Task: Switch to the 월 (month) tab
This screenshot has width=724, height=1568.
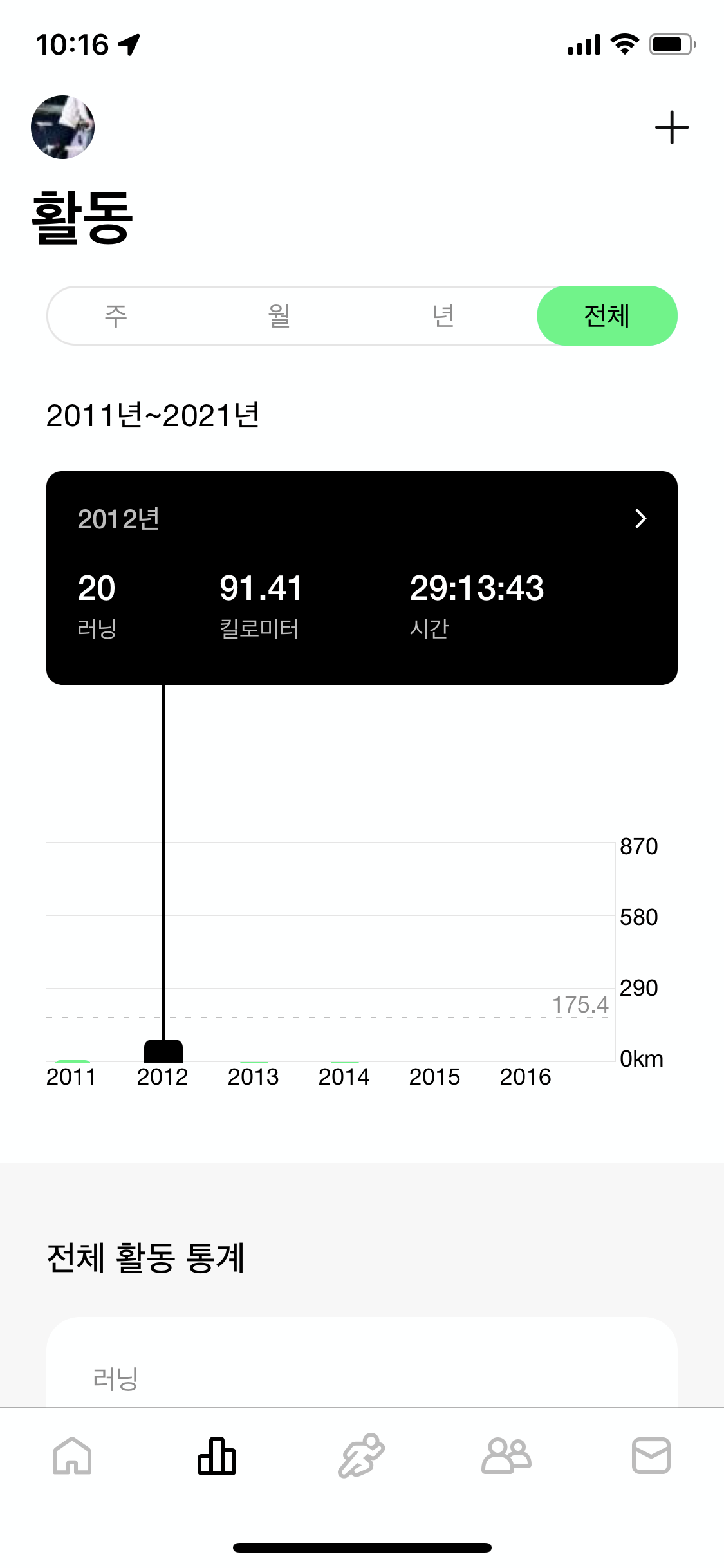Action: point(279,316)
